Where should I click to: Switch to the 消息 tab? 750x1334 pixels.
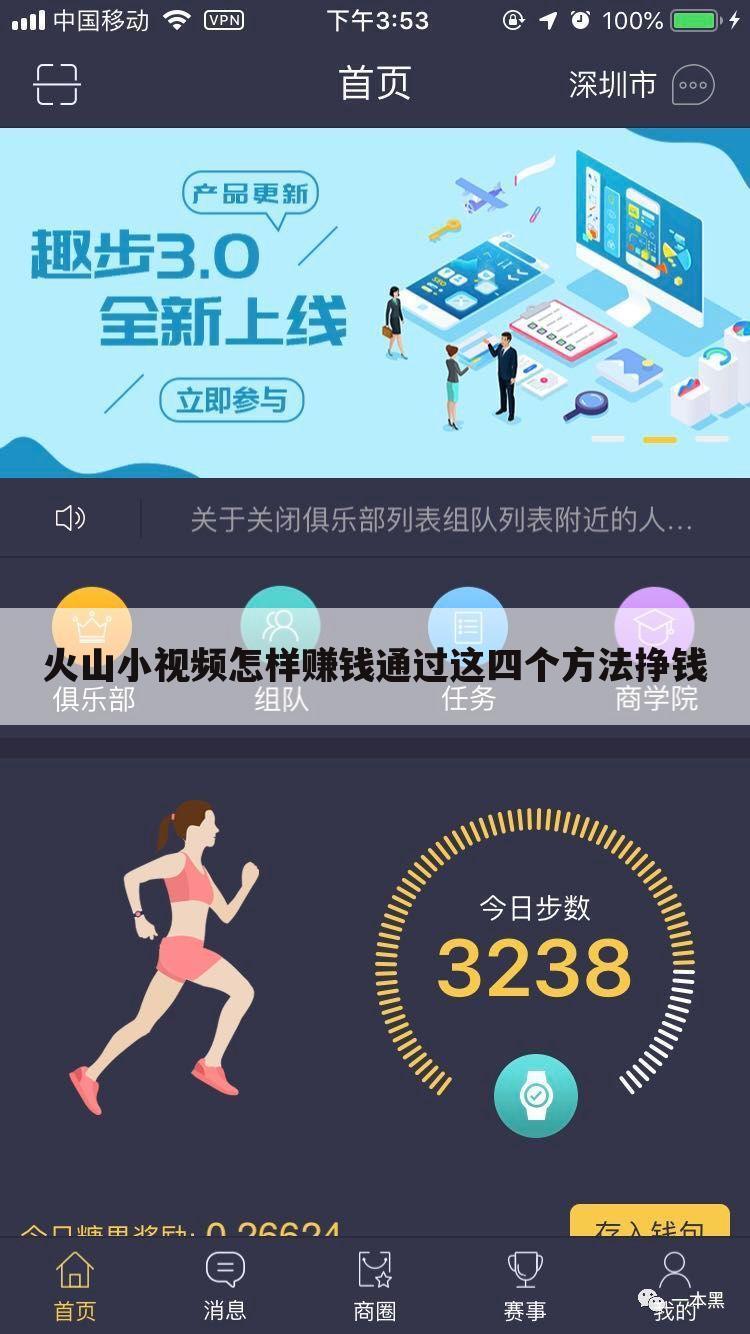(225, 1285)
